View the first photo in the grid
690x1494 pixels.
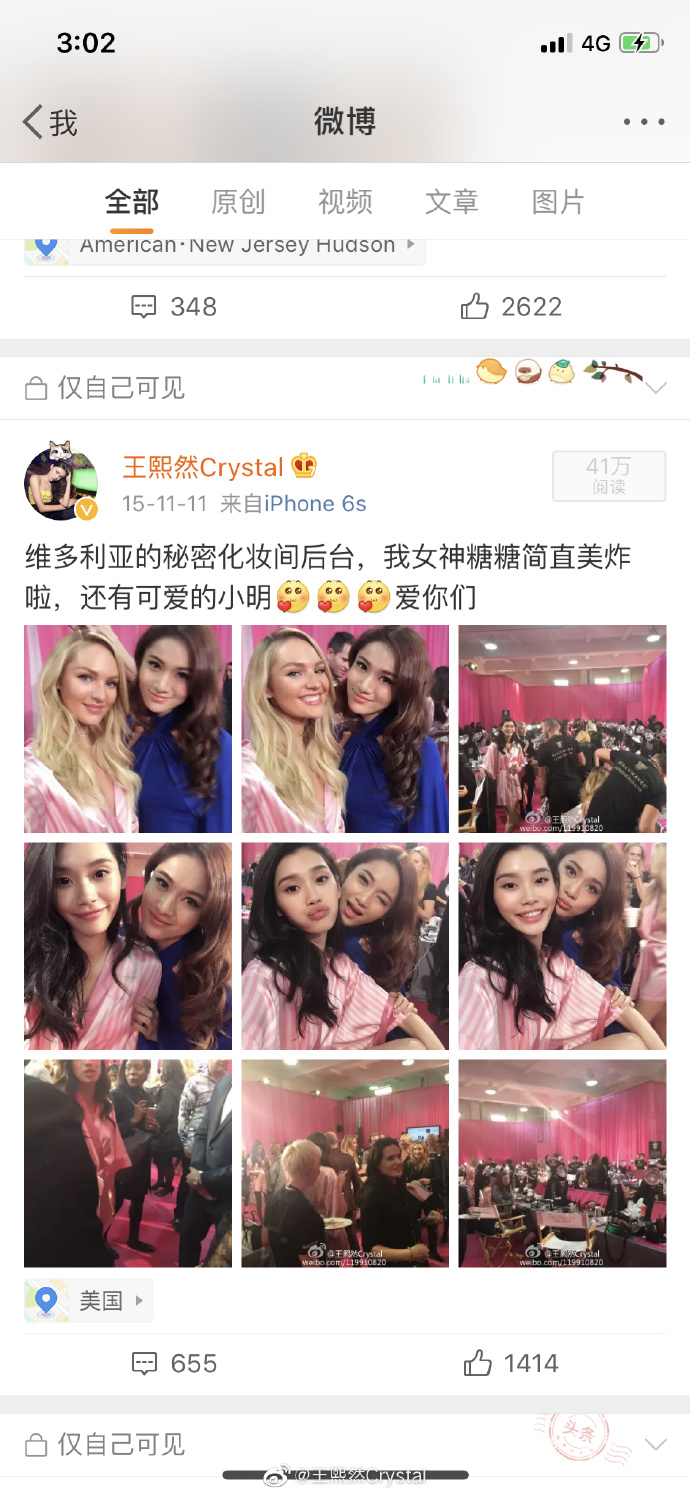tap(128, 729)
